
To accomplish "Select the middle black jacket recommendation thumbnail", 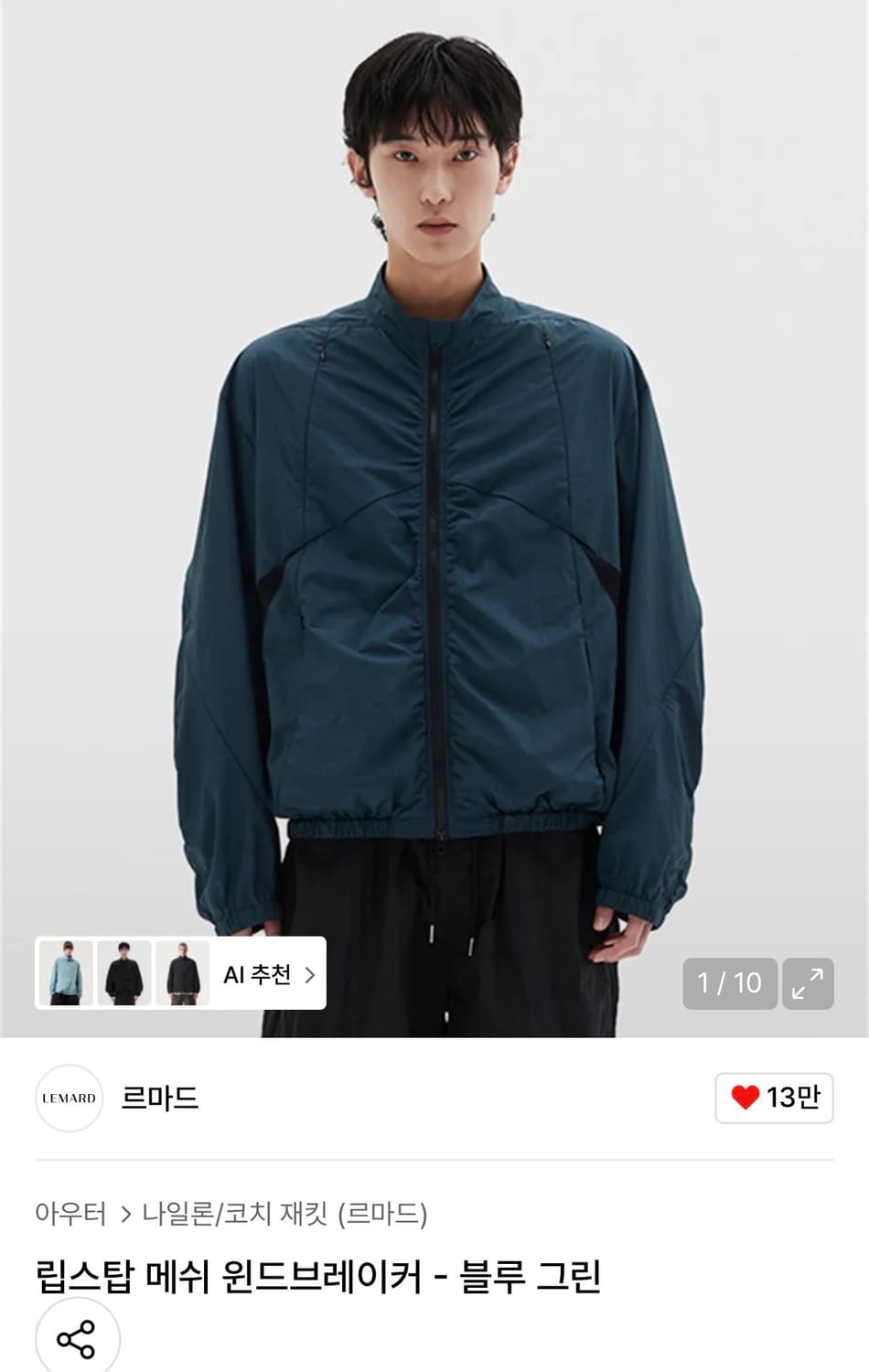I will (123, 973).
